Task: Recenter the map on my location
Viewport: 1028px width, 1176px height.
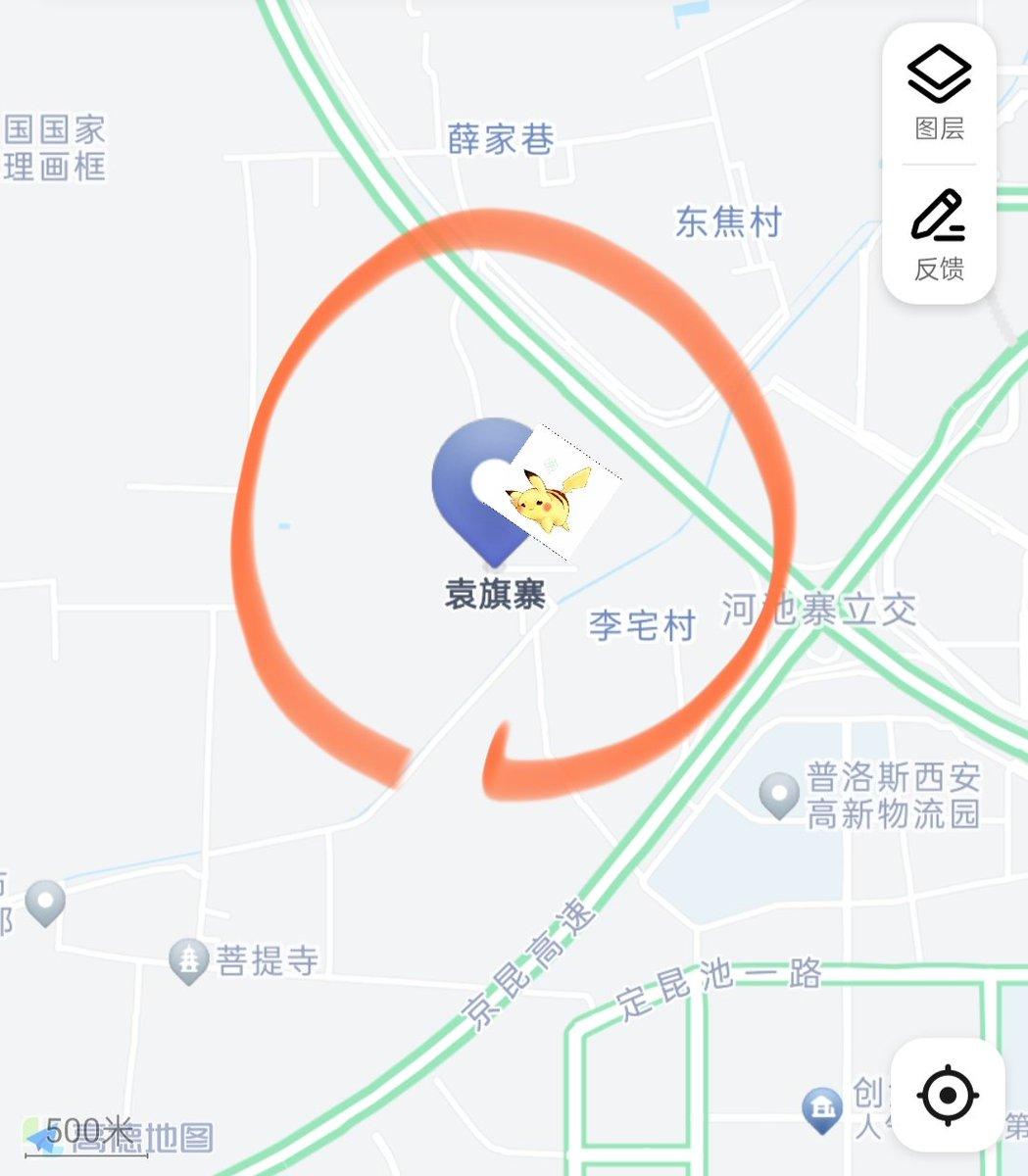Action: pyautogui.click(x=948, y=1094)
